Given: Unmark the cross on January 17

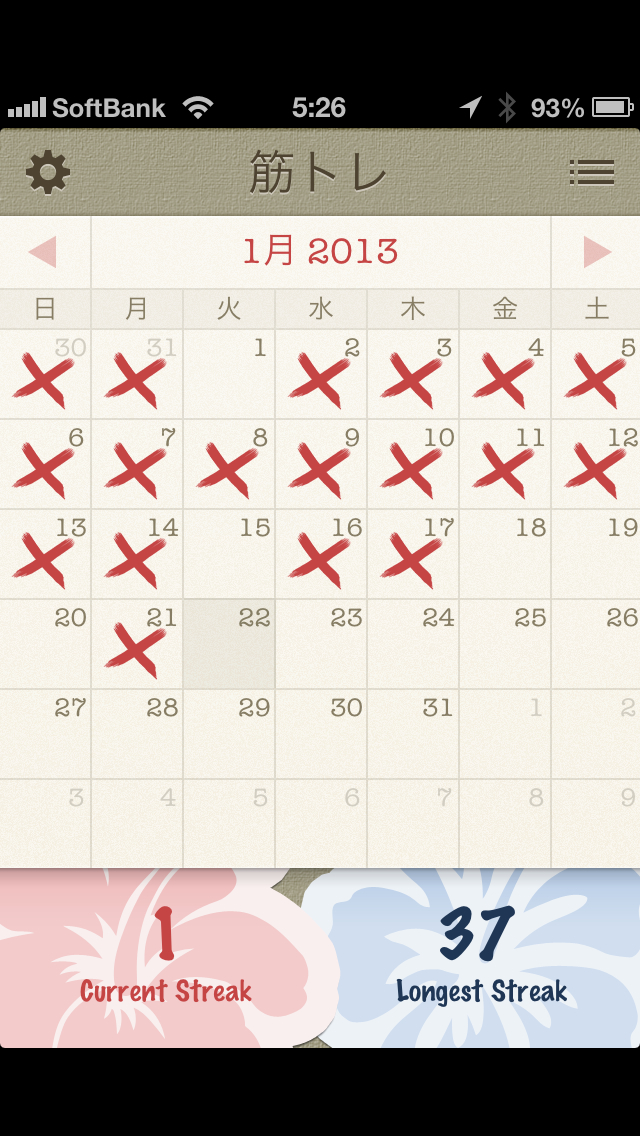Looking at the screenshot, I should (413, 555).
